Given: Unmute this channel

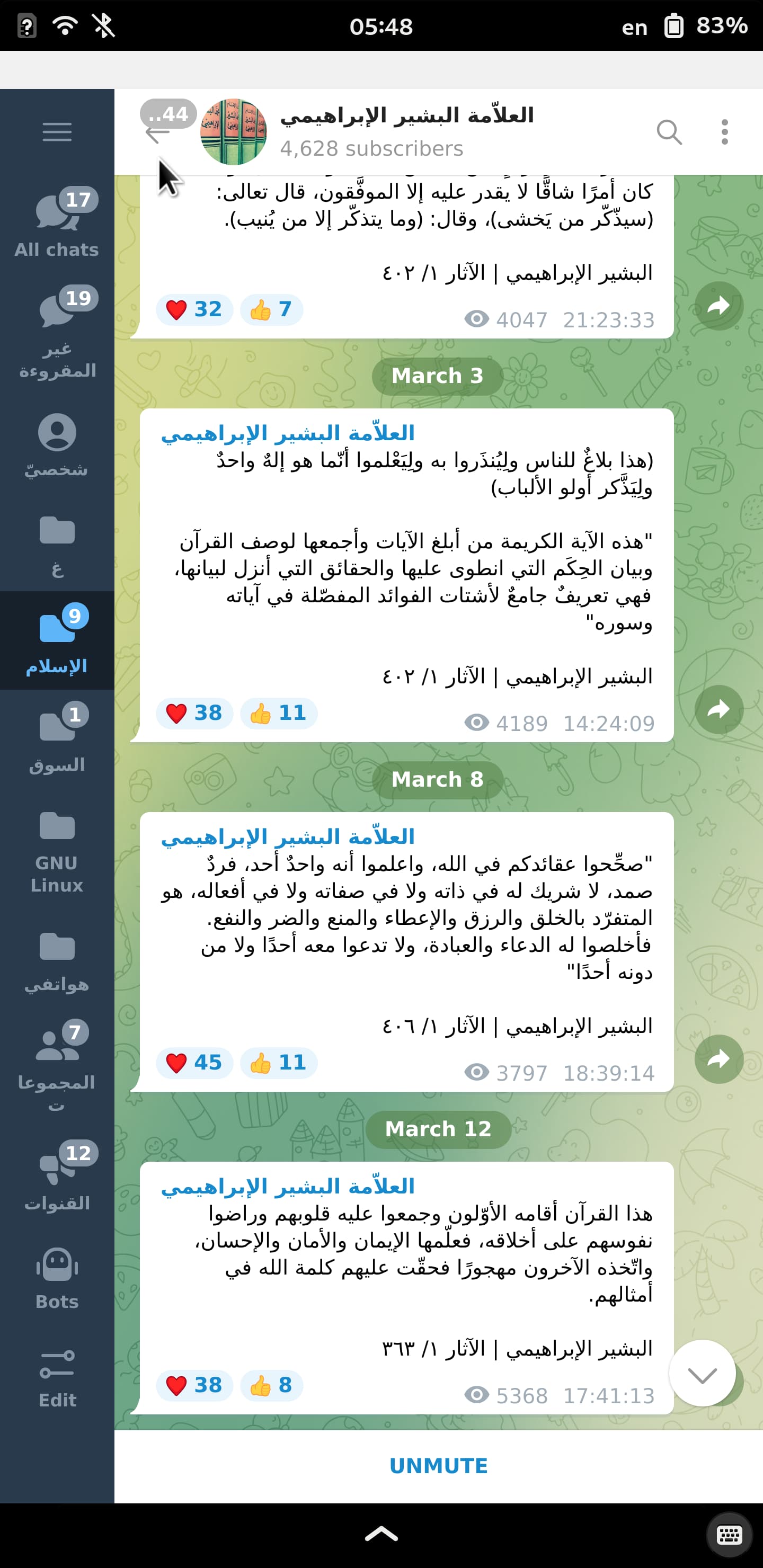Looking at the screenshot, I should 438,1466.
